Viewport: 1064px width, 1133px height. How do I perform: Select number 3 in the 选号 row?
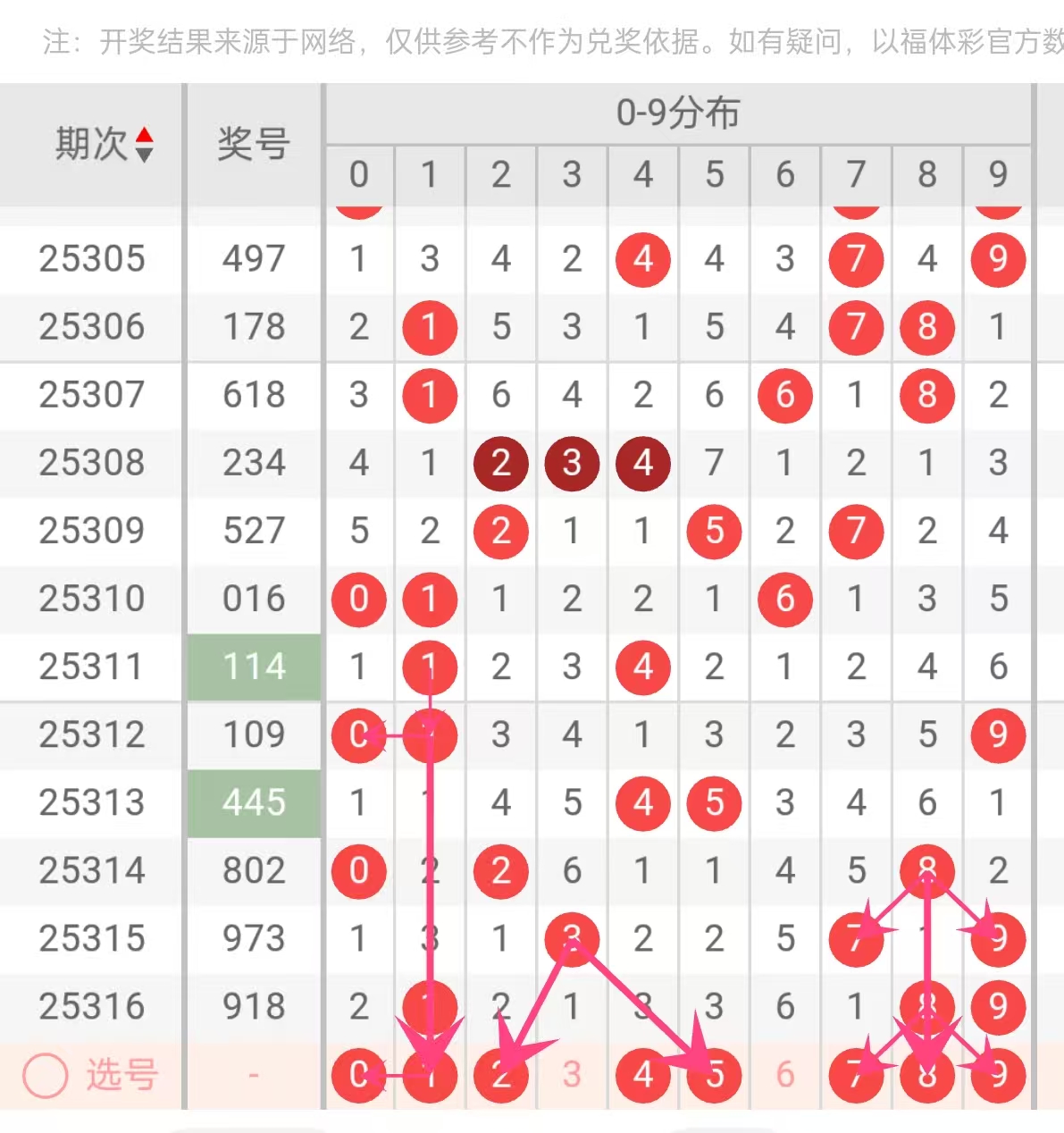[572, 1074]
